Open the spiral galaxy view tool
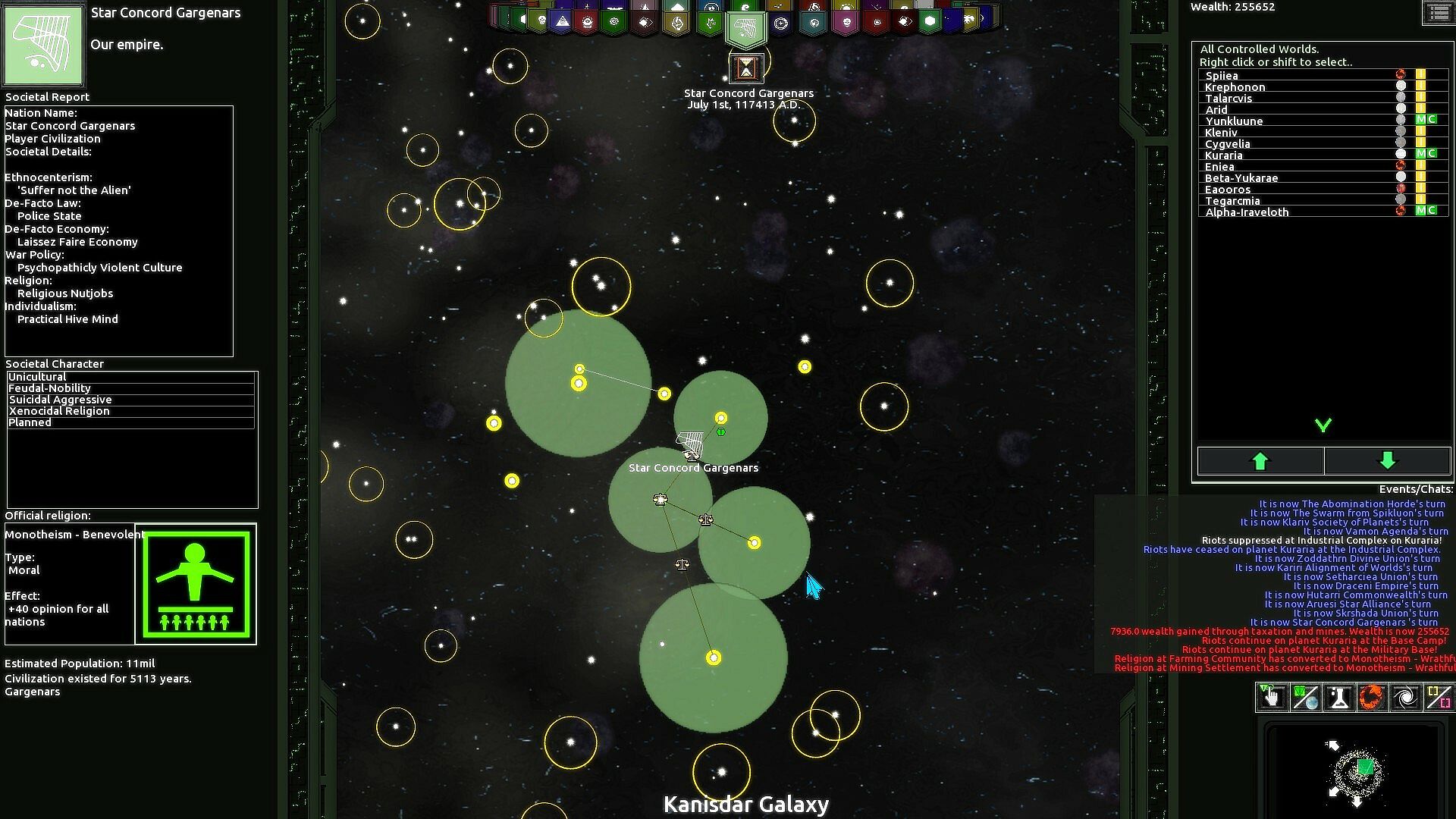This screenshot has height=819, width=1456. tap(1405, 697)
